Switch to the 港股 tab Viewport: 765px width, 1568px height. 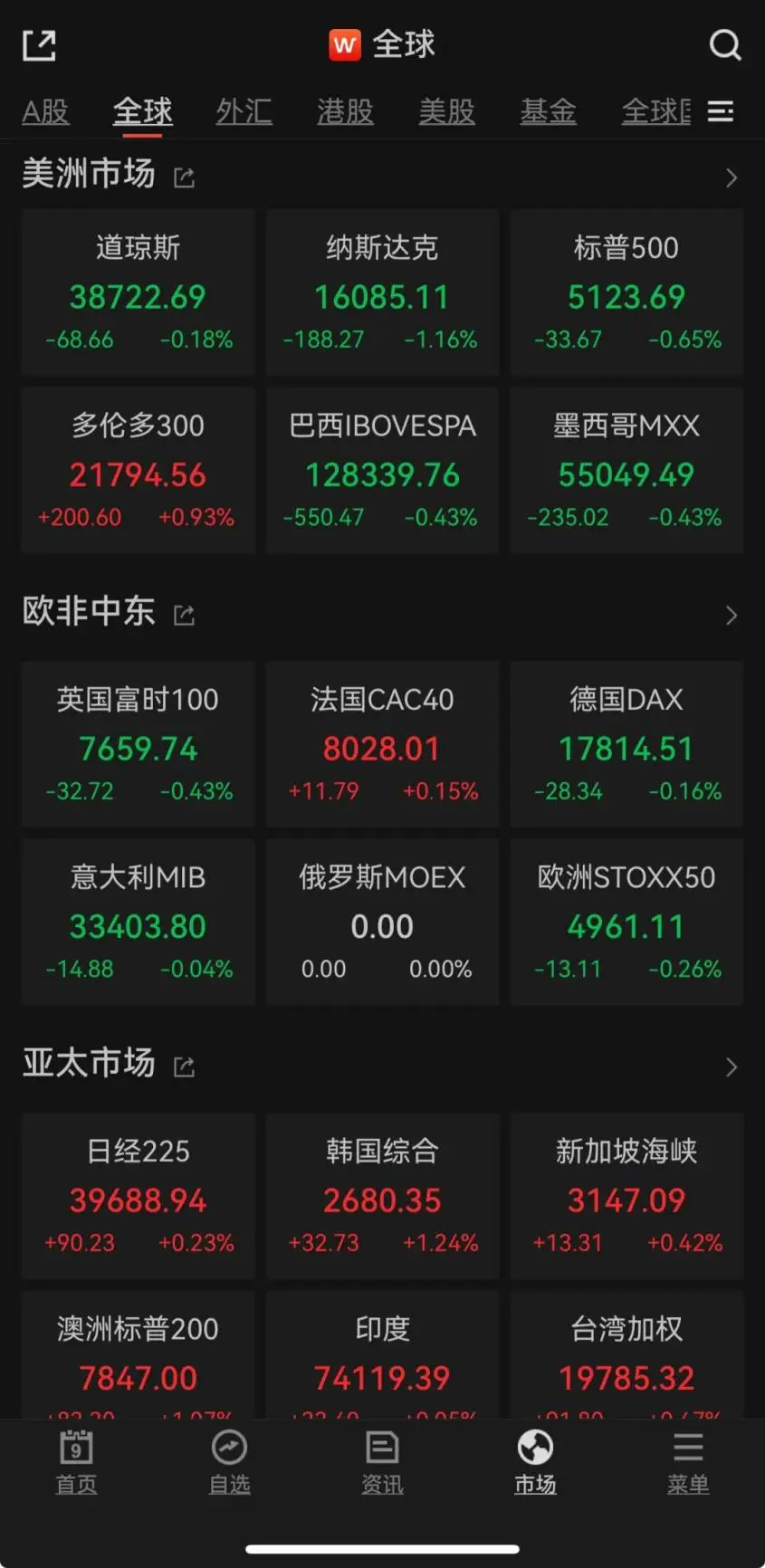345,111
